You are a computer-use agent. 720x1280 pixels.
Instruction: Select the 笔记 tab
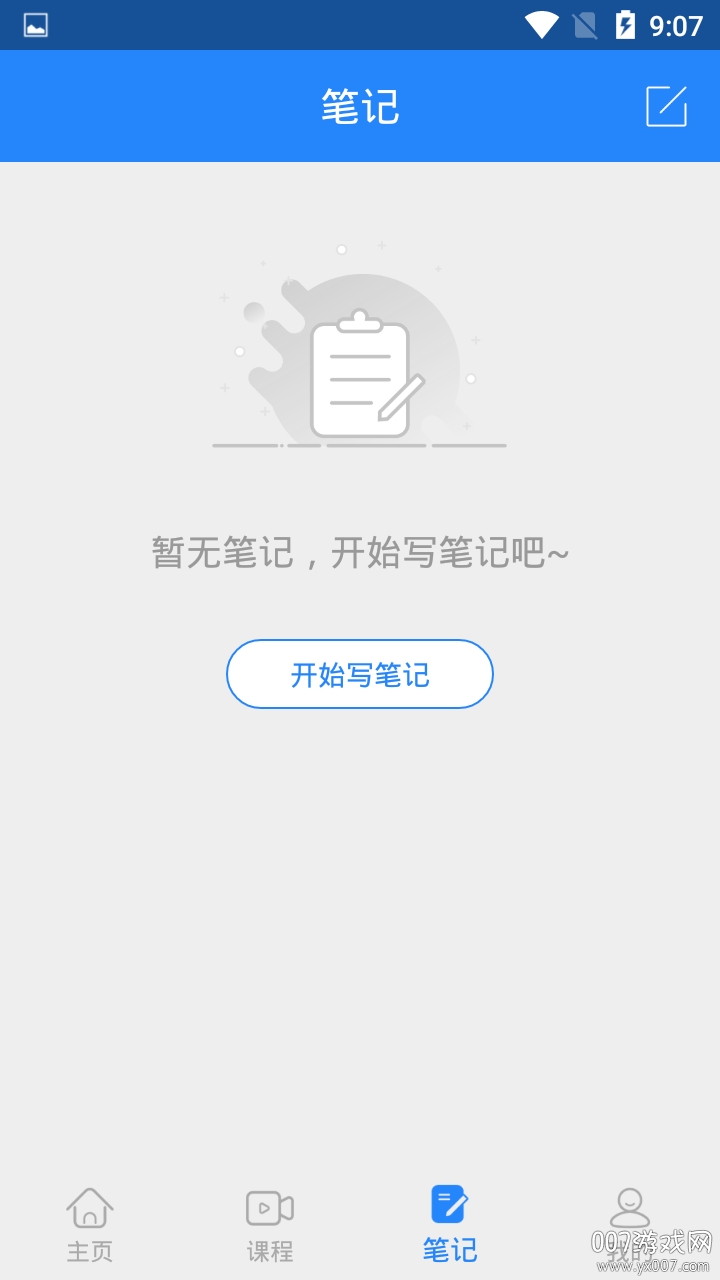450,1224
